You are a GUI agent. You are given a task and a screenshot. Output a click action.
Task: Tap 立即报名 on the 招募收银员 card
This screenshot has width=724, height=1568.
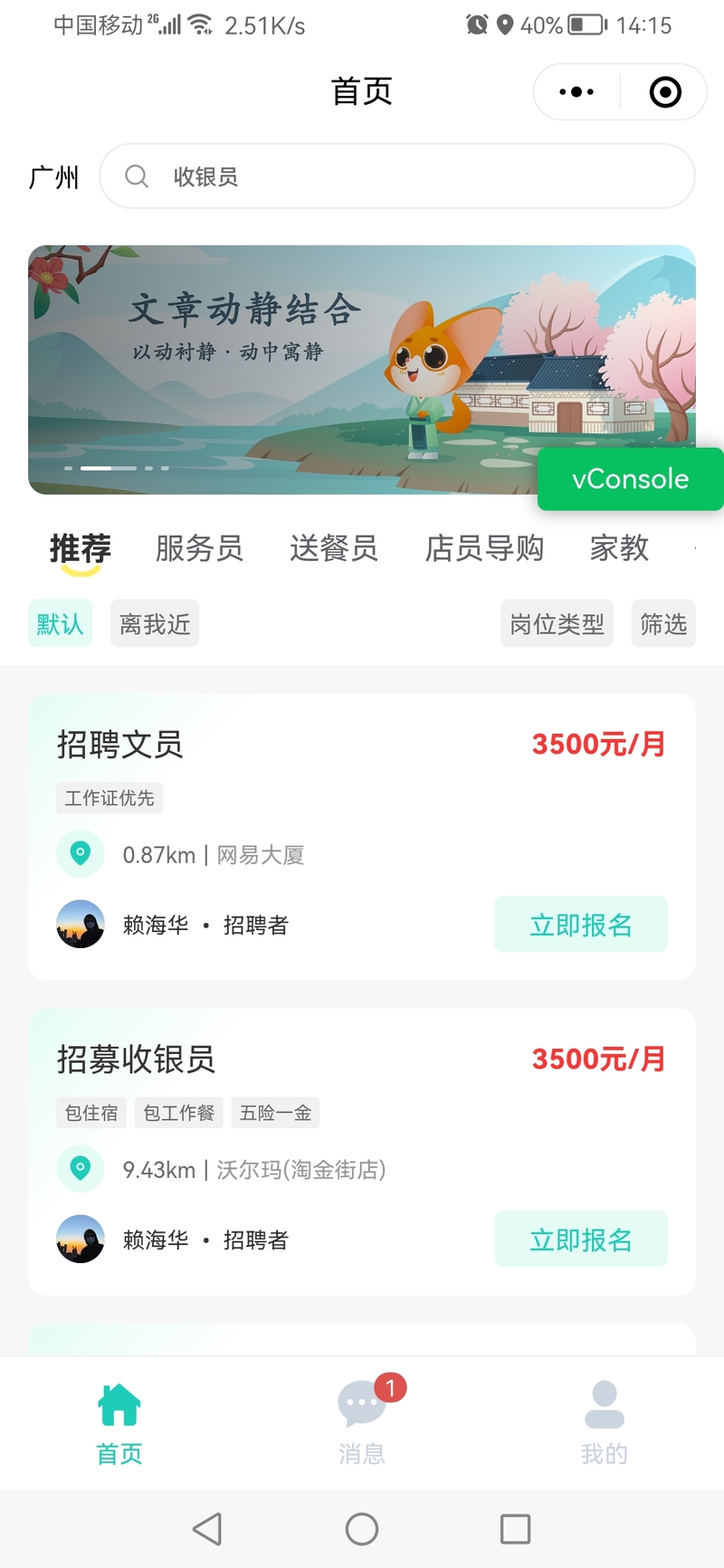[x=580, y=1240]
